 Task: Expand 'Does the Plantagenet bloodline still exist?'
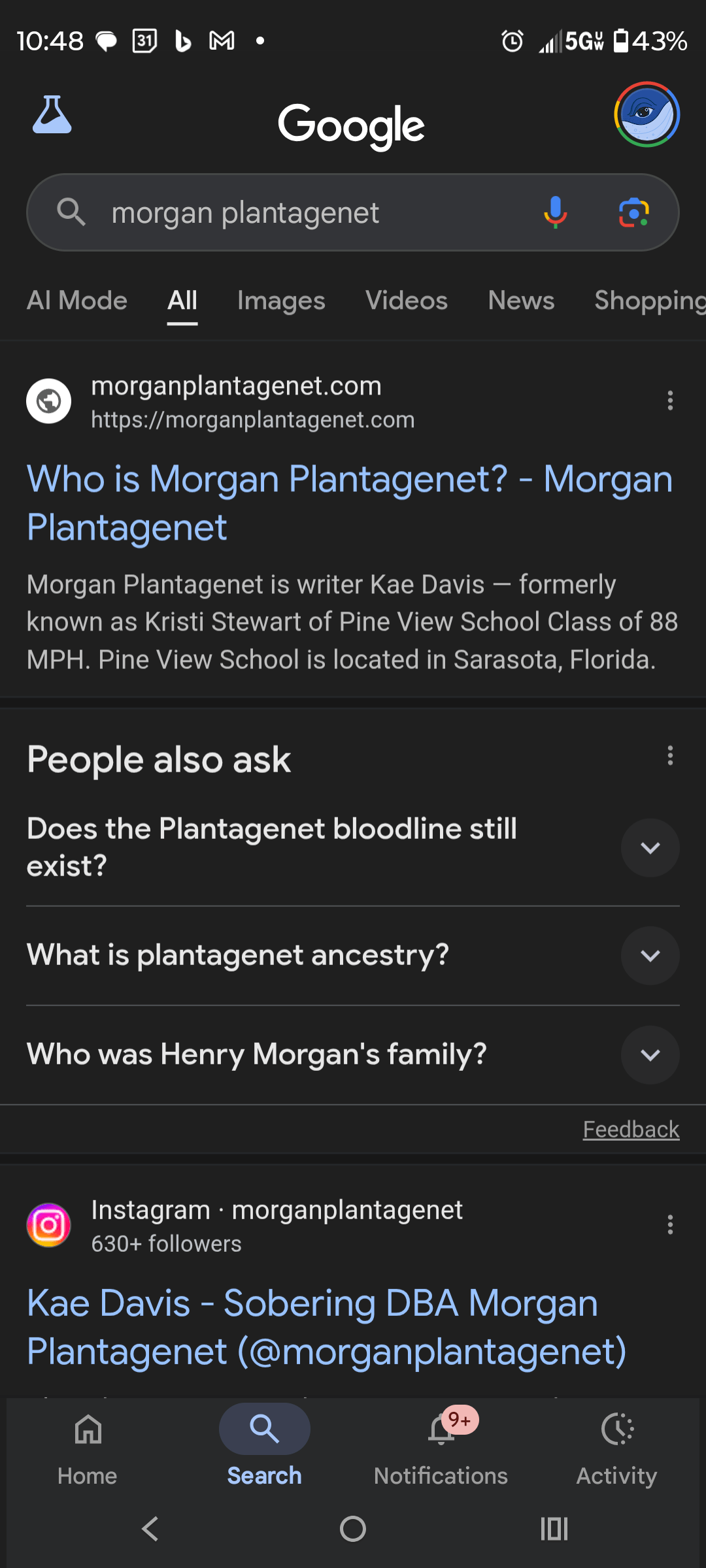tap(650, 847)
